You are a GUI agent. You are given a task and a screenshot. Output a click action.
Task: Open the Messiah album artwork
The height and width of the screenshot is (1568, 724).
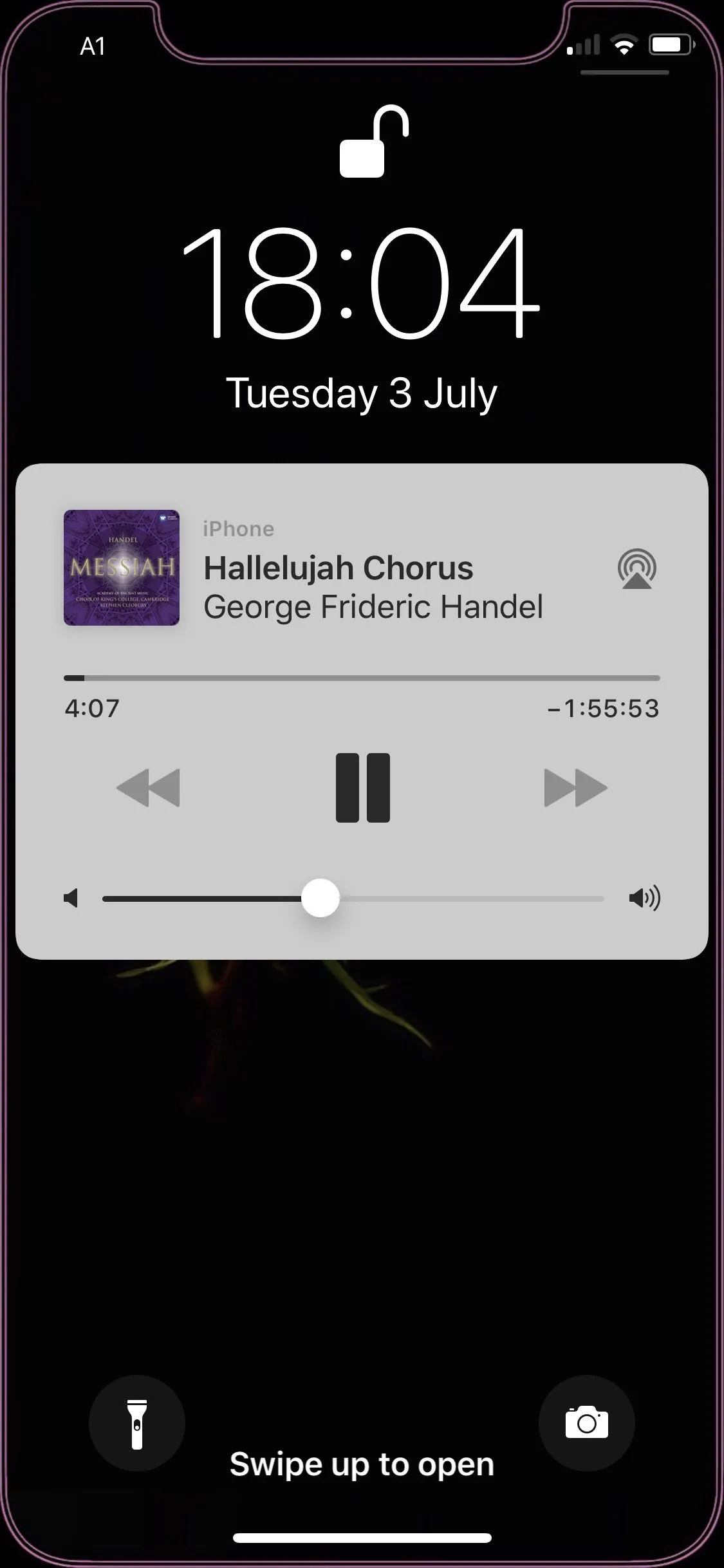pyautogui.click(x=122, y=568)
